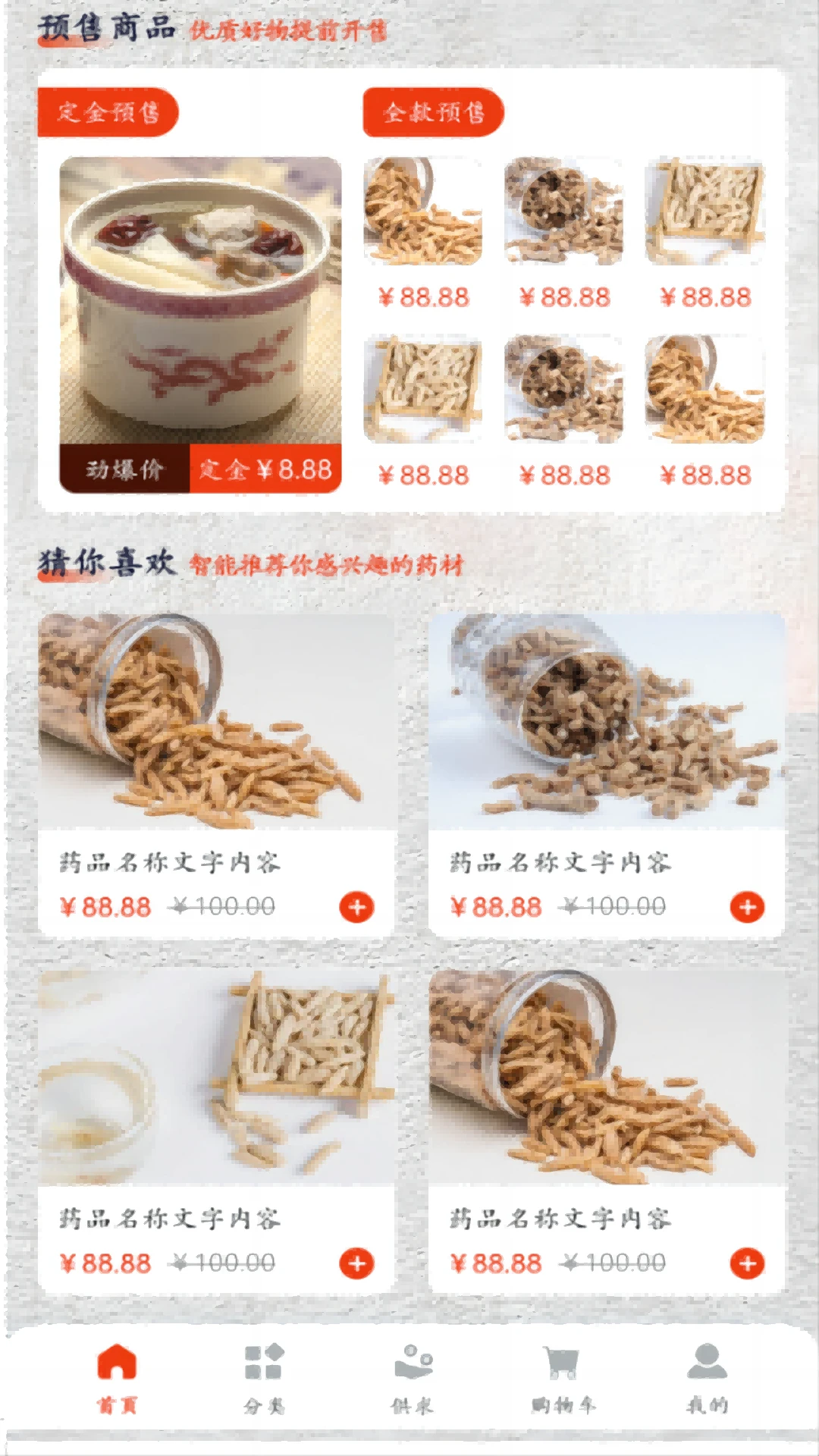
Task: Switch to the 首页 tab
Action: 117,1378
